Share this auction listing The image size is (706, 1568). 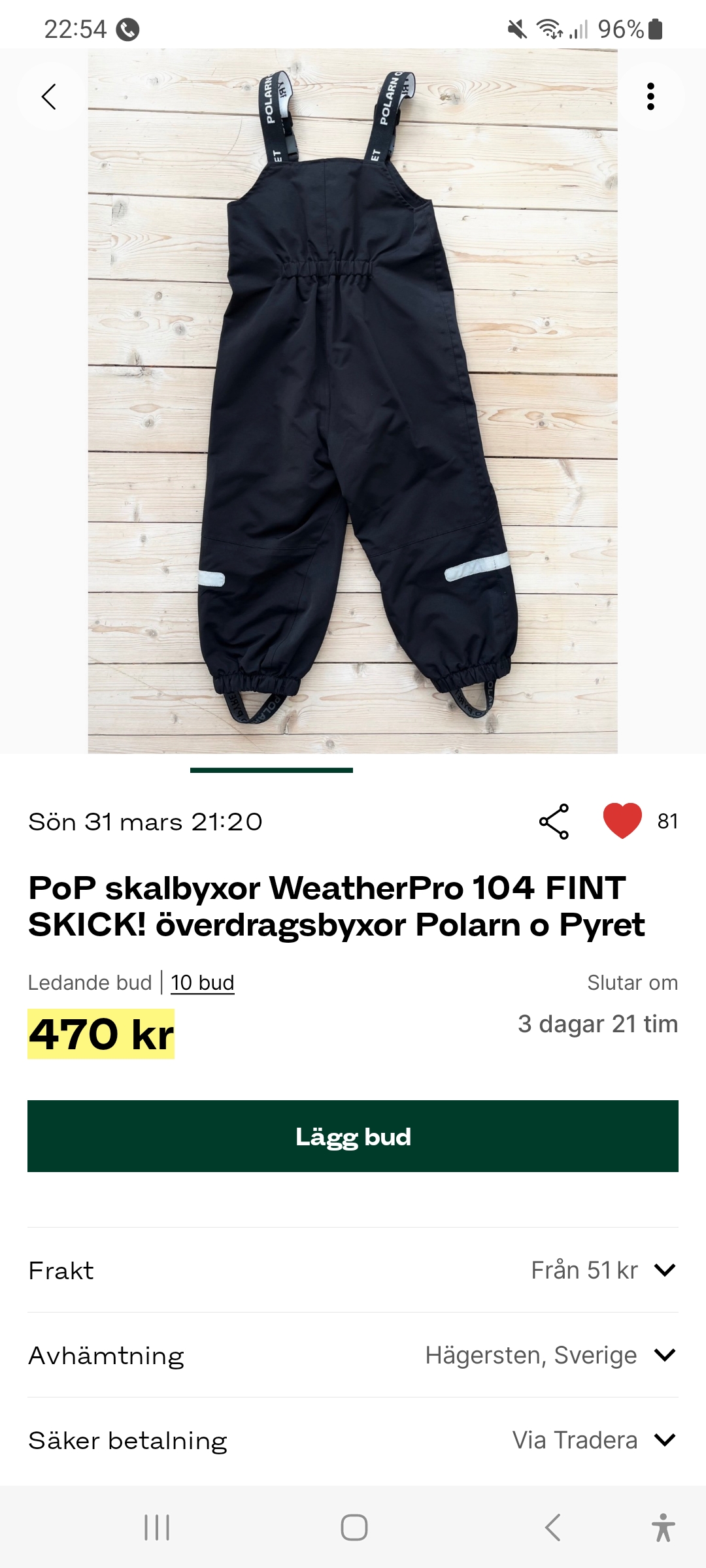click(554, 821)
